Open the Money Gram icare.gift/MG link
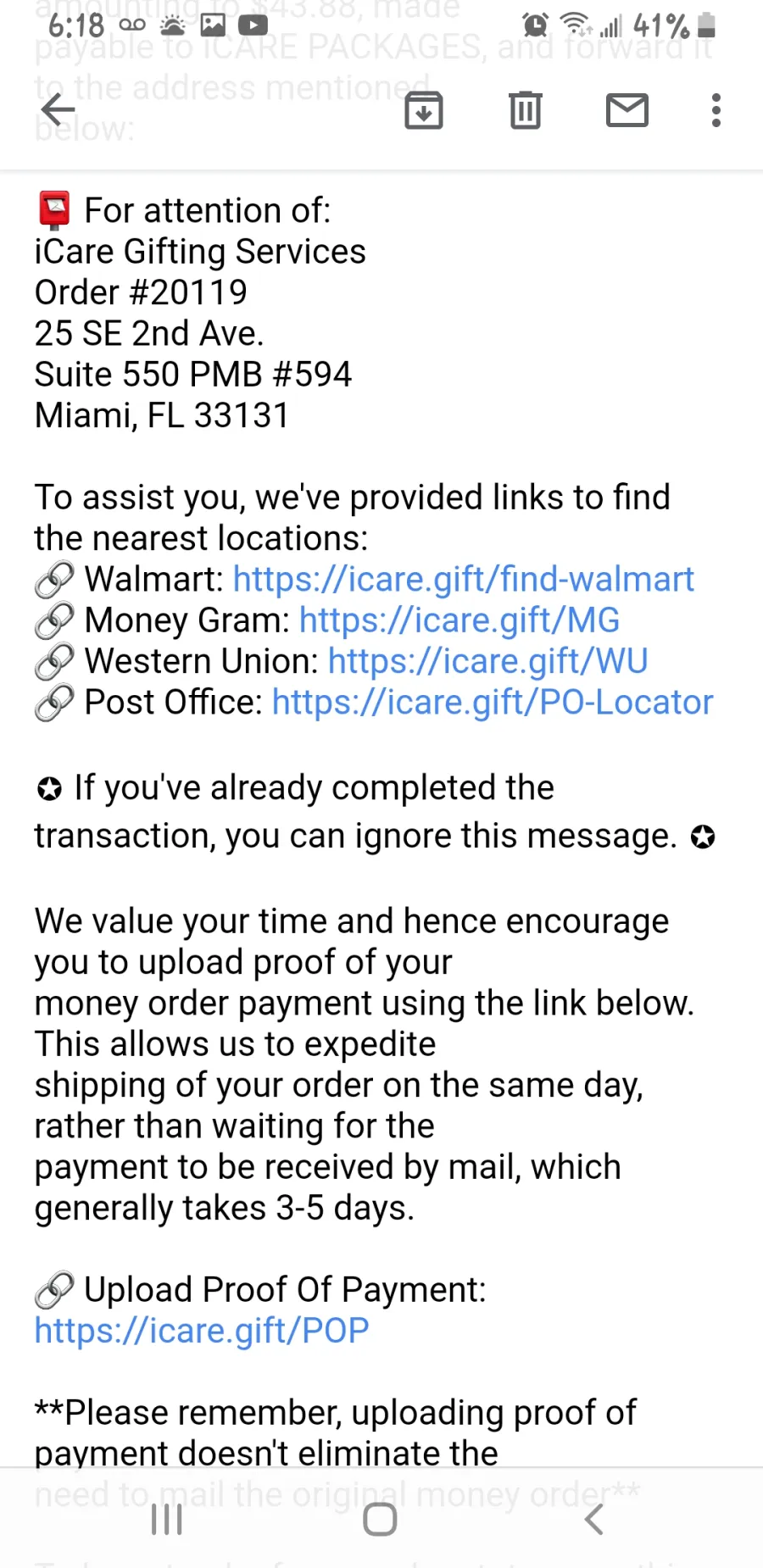The image size is (763, 1568). (459, 620)
